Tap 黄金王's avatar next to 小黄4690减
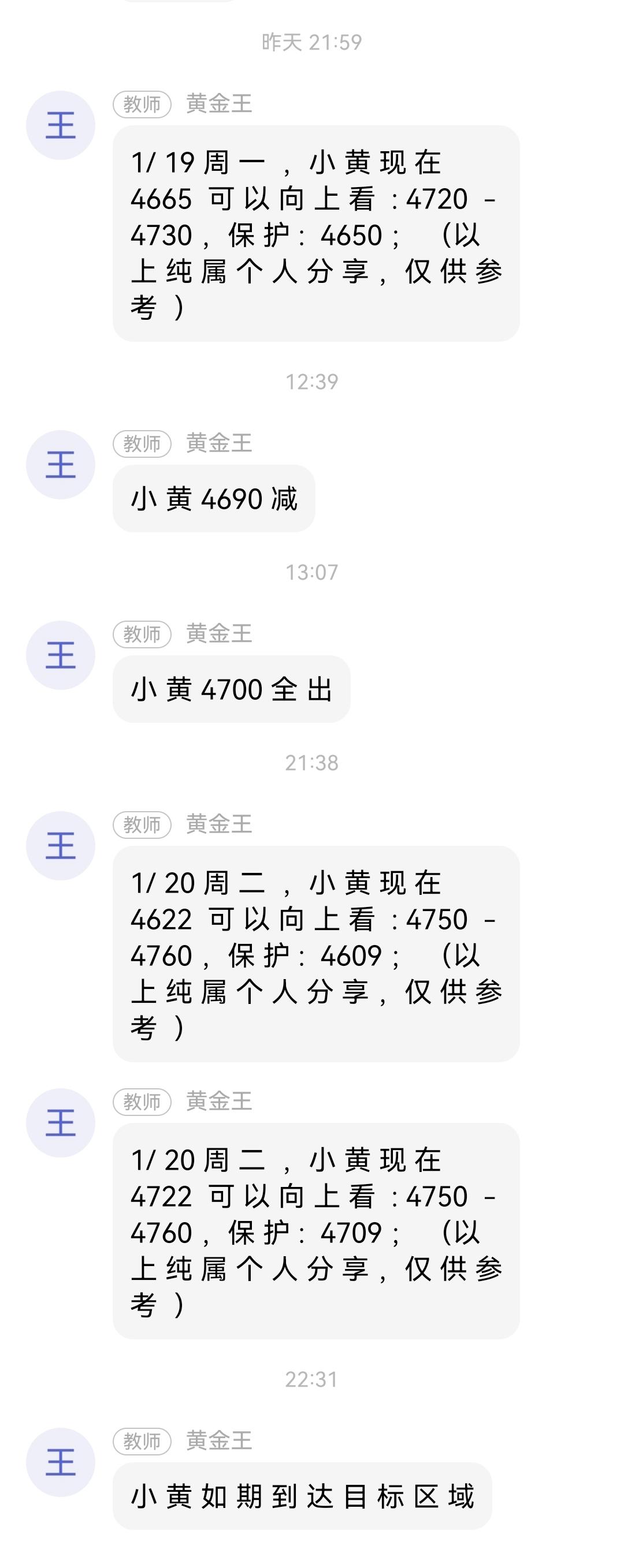Viewport: 624px width, 1568px height. 60,465
